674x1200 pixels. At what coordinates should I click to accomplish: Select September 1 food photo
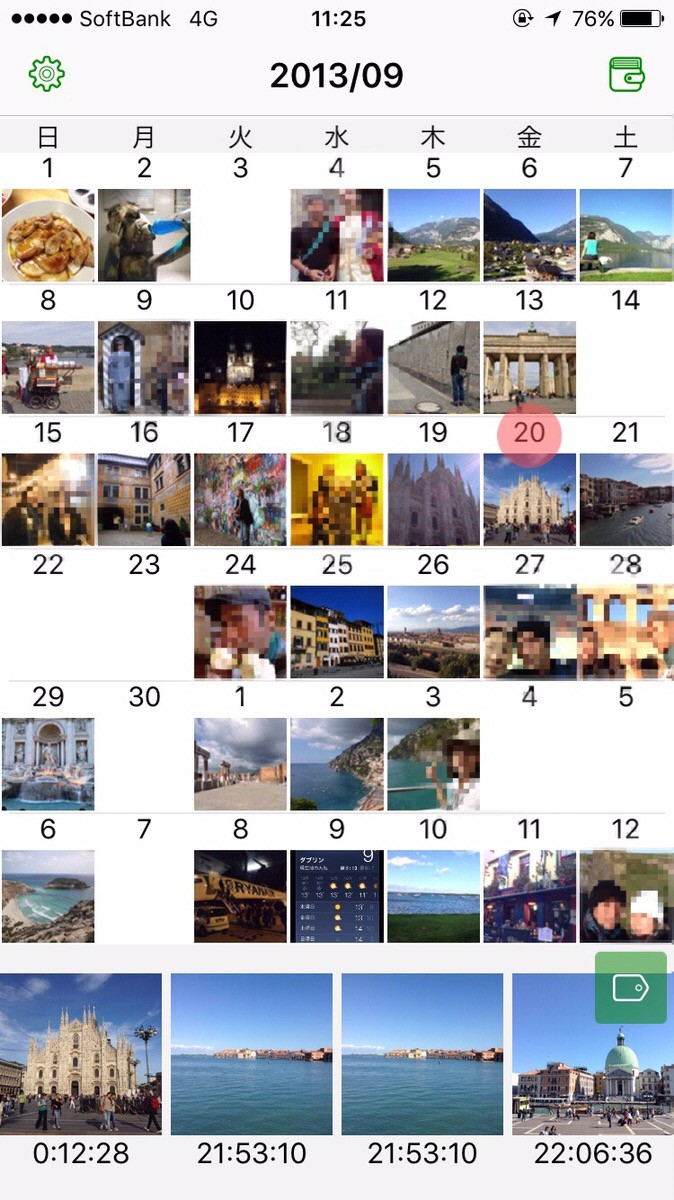(48, 235)
